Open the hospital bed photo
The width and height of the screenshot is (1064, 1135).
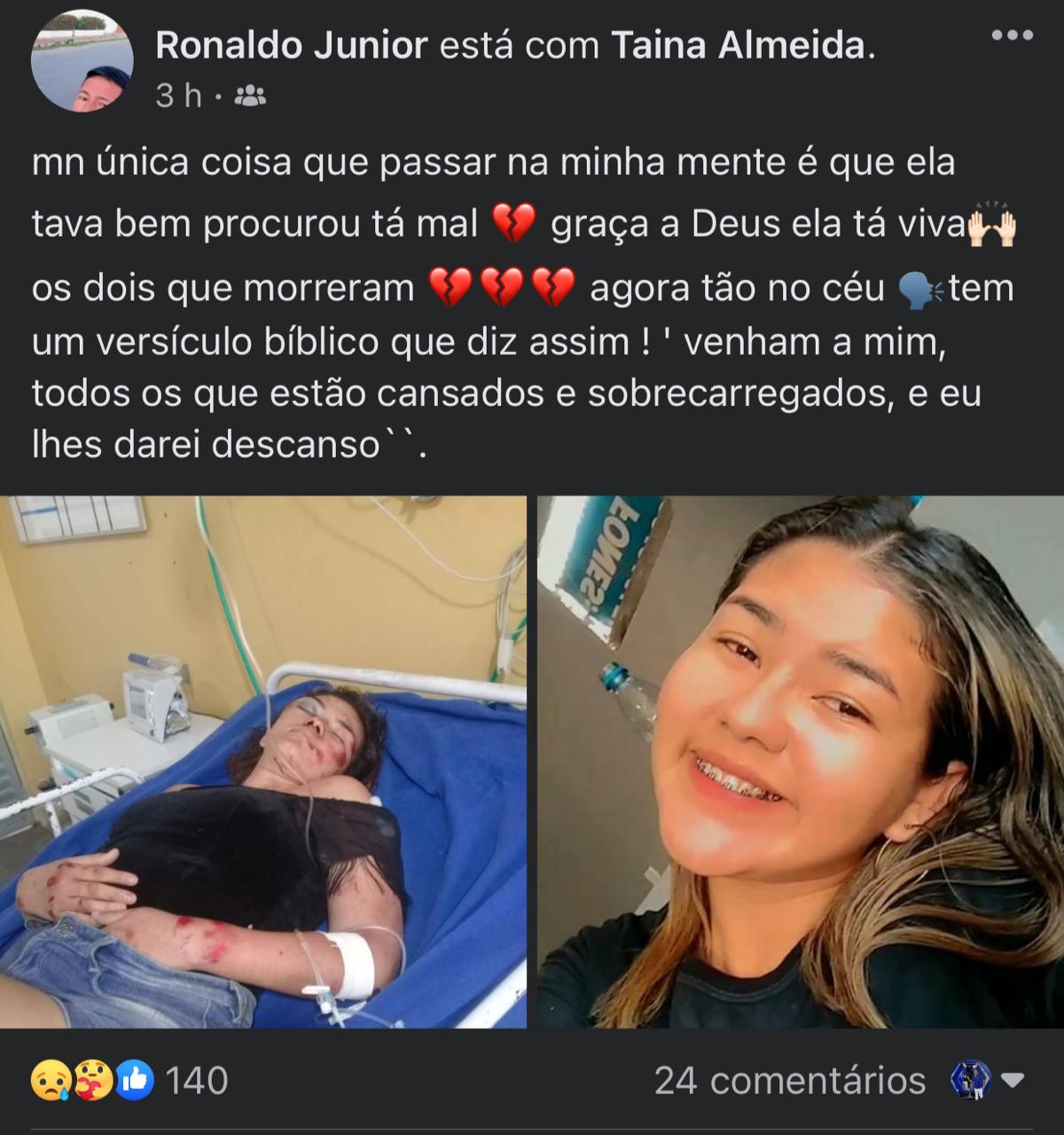click(263, 762)
